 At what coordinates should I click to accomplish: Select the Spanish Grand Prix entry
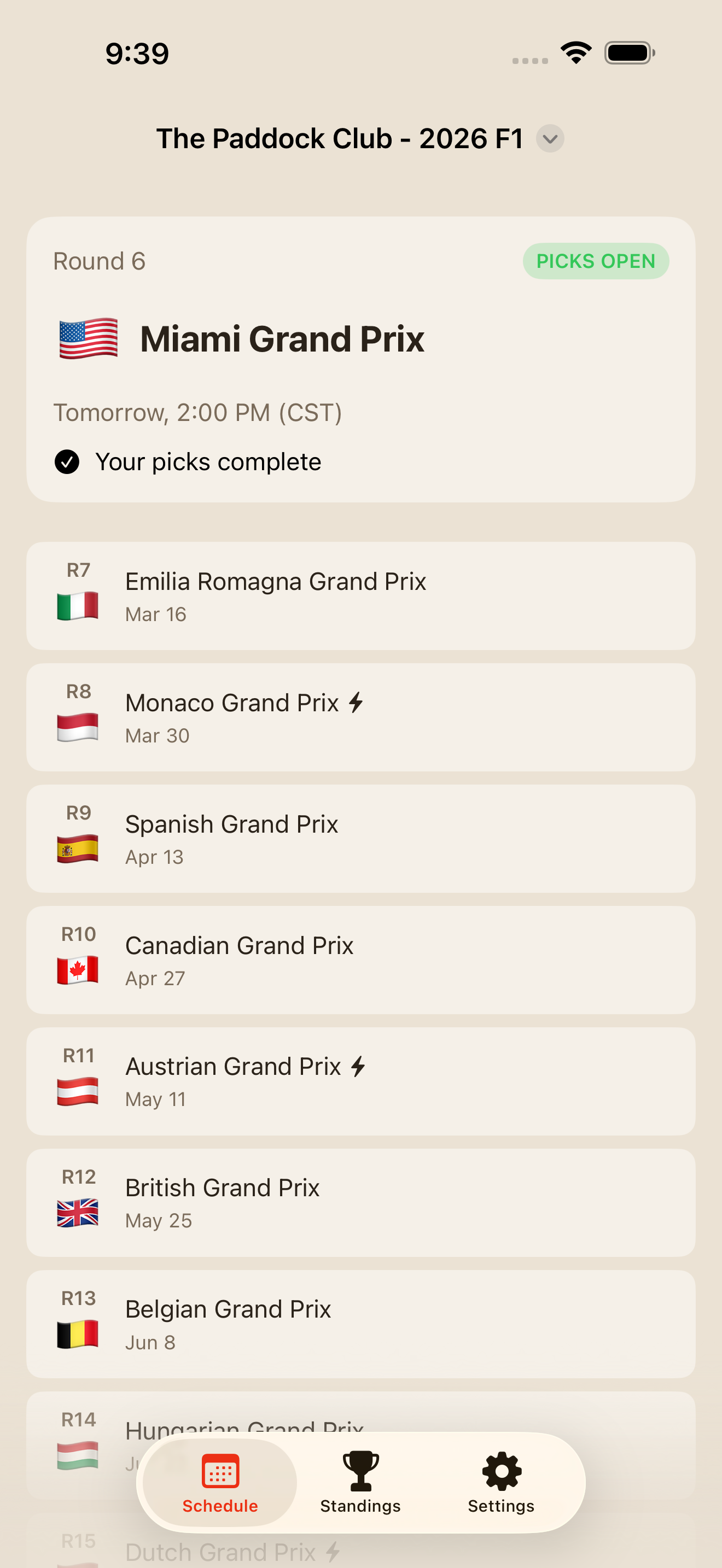(361, 838)
